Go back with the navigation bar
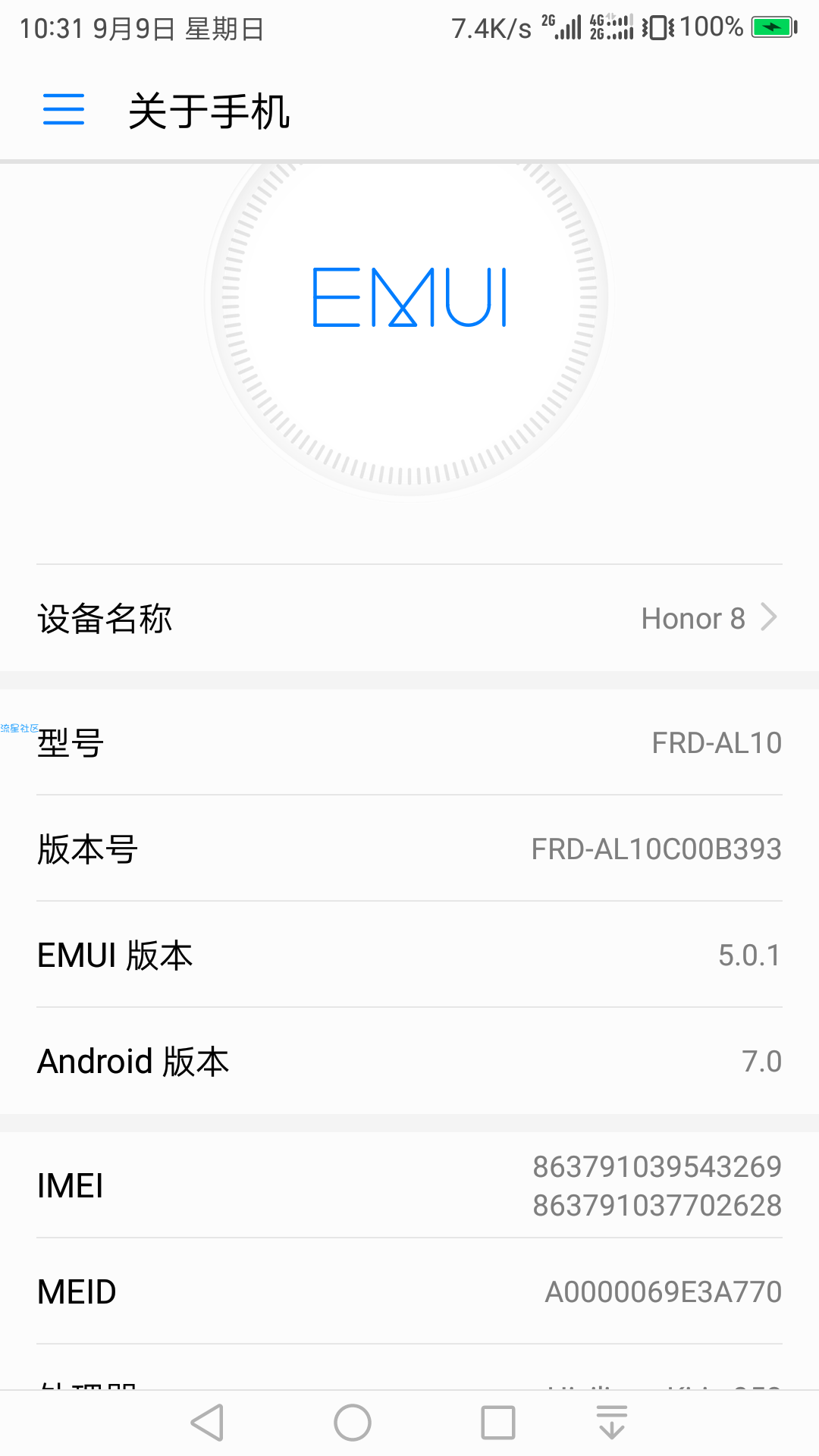819x1456 pixels. pos(207,1423)
